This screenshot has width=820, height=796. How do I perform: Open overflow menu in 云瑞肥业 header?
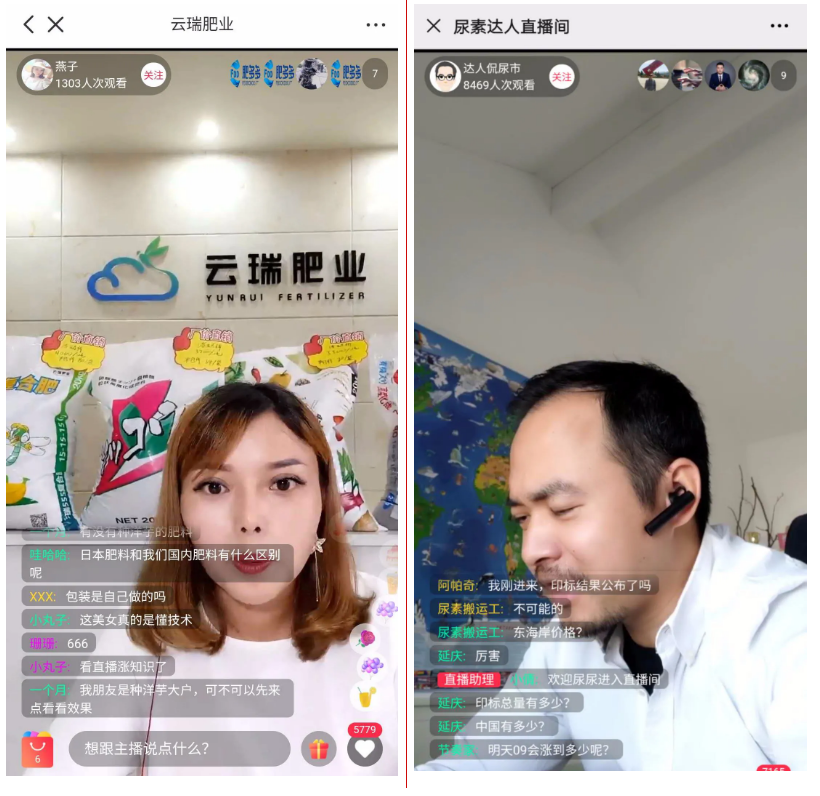click(x=375, y=25)
